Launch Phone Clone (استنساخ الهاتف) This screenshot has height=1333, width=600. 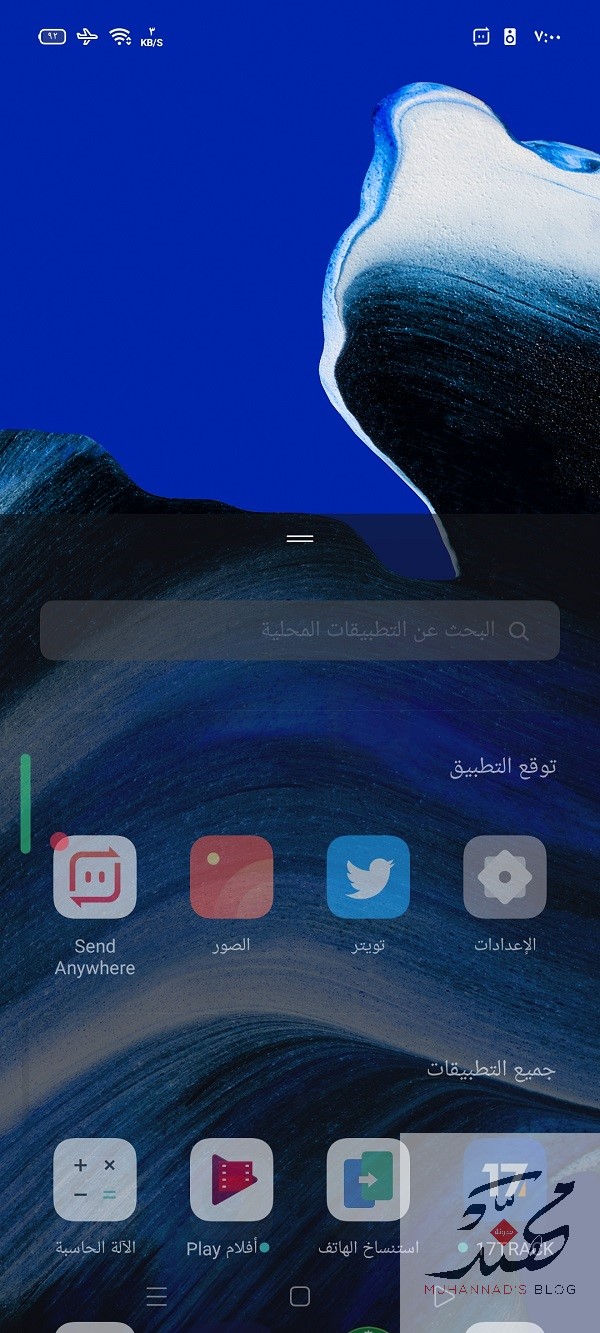click(x=368, y=1180)
